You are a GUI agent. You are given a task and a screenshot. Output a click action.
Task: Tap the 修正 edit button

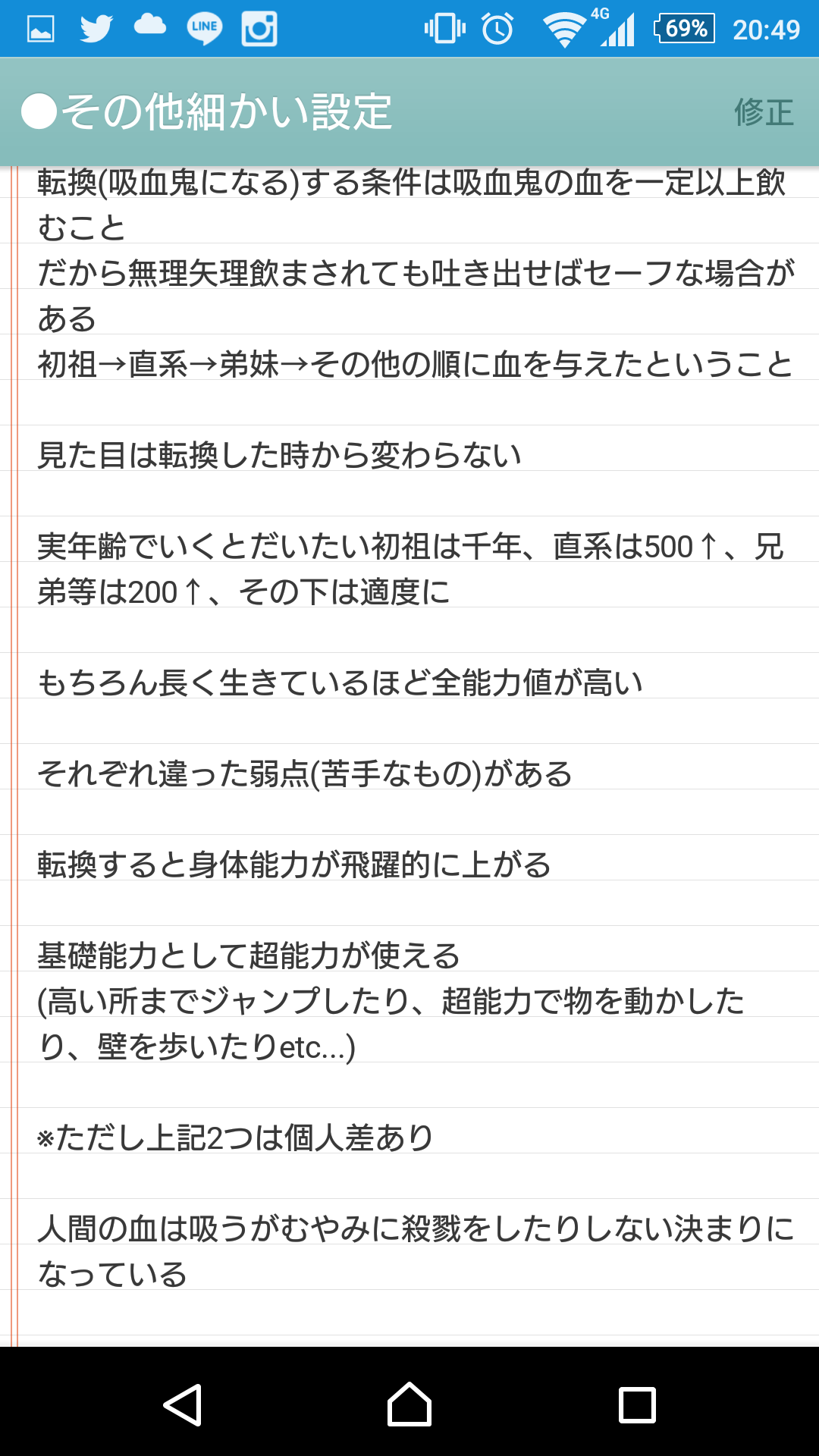point(763,113)
